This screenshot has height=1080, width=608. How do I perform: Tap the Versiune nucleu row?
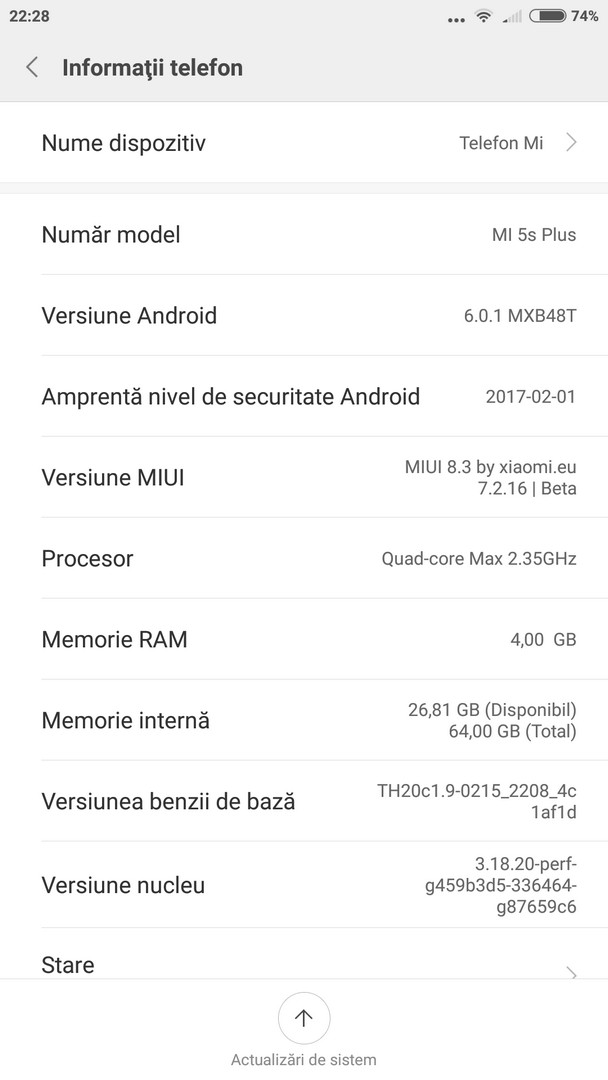pos(304,884)
